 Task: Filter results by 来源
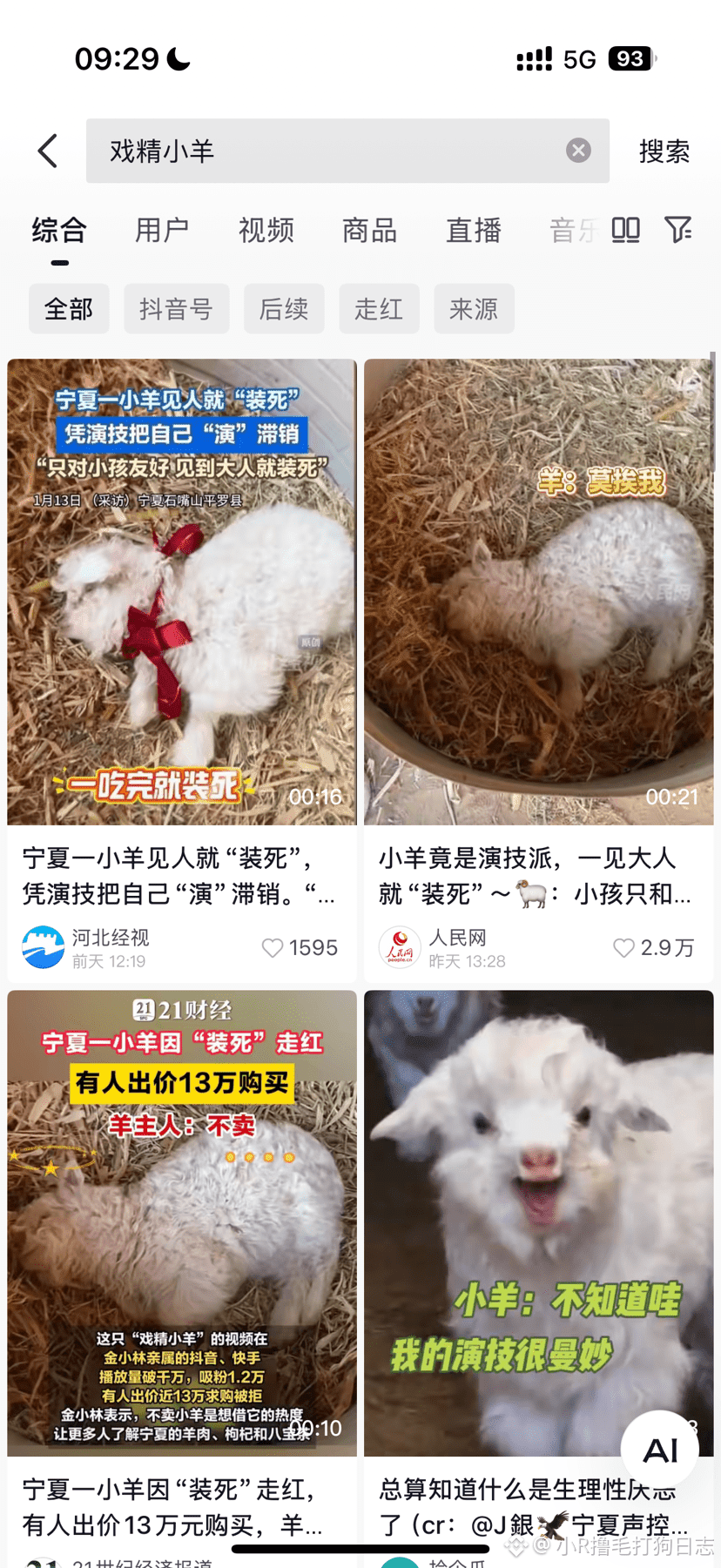click(x=474, y=308)
